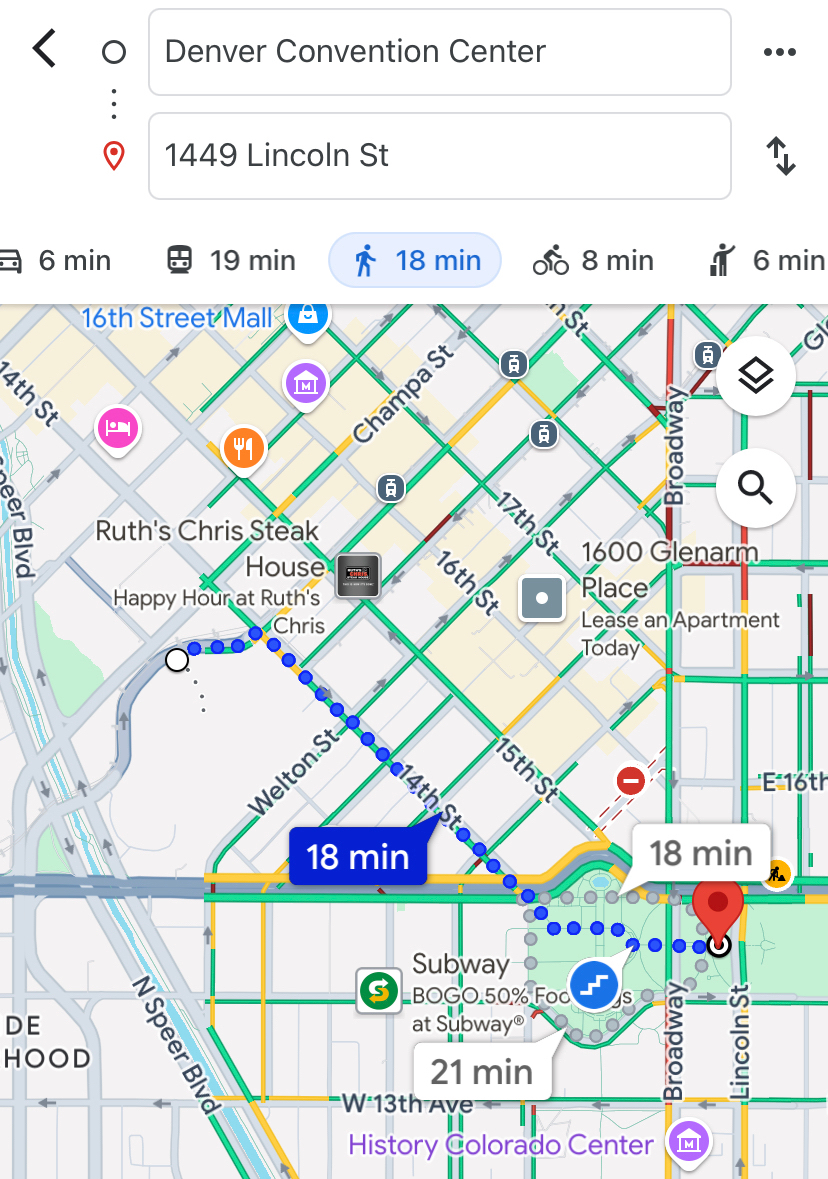
Task: Open the overflow menu with three dots
Action: [778, 52]
